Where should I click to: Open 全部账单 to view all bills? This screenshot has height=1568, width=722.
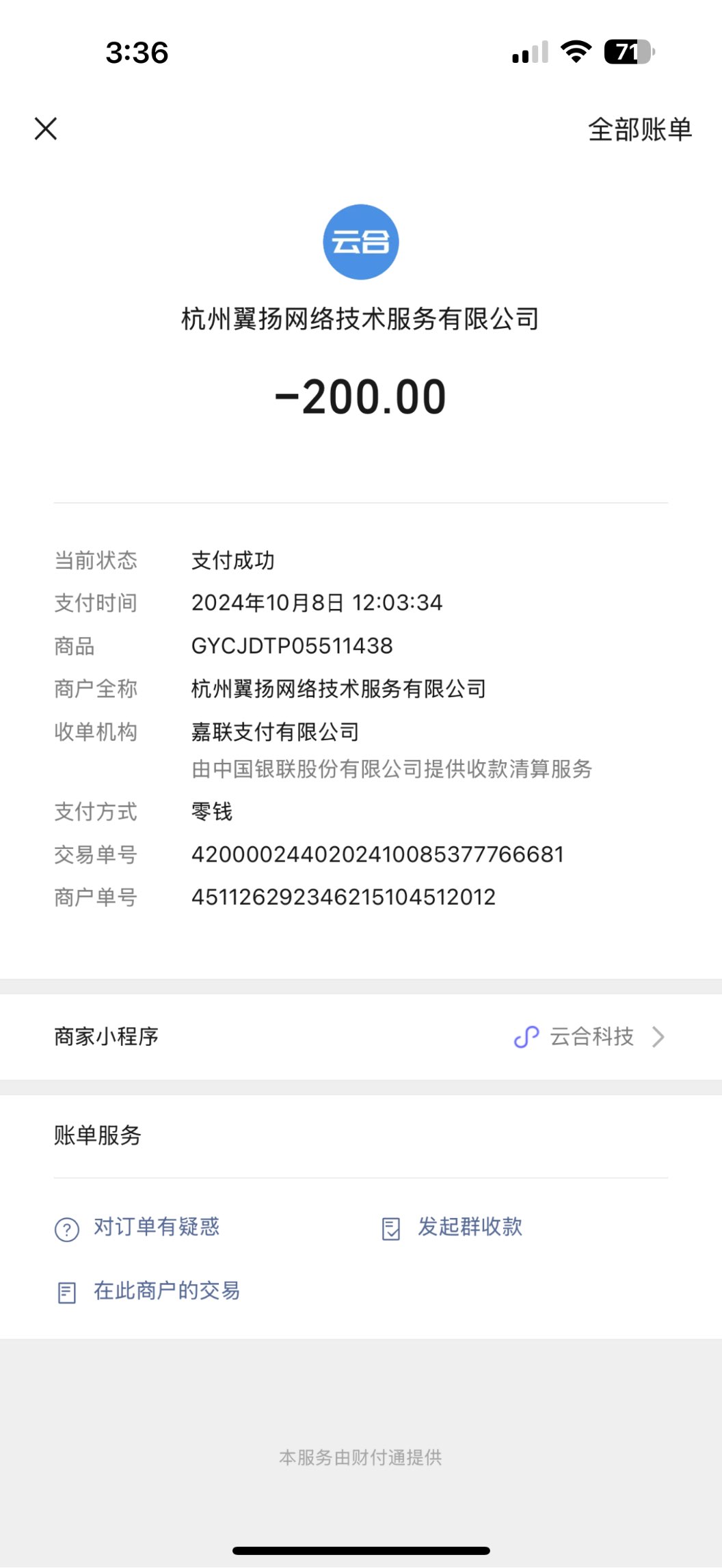[x=639, y=129]
